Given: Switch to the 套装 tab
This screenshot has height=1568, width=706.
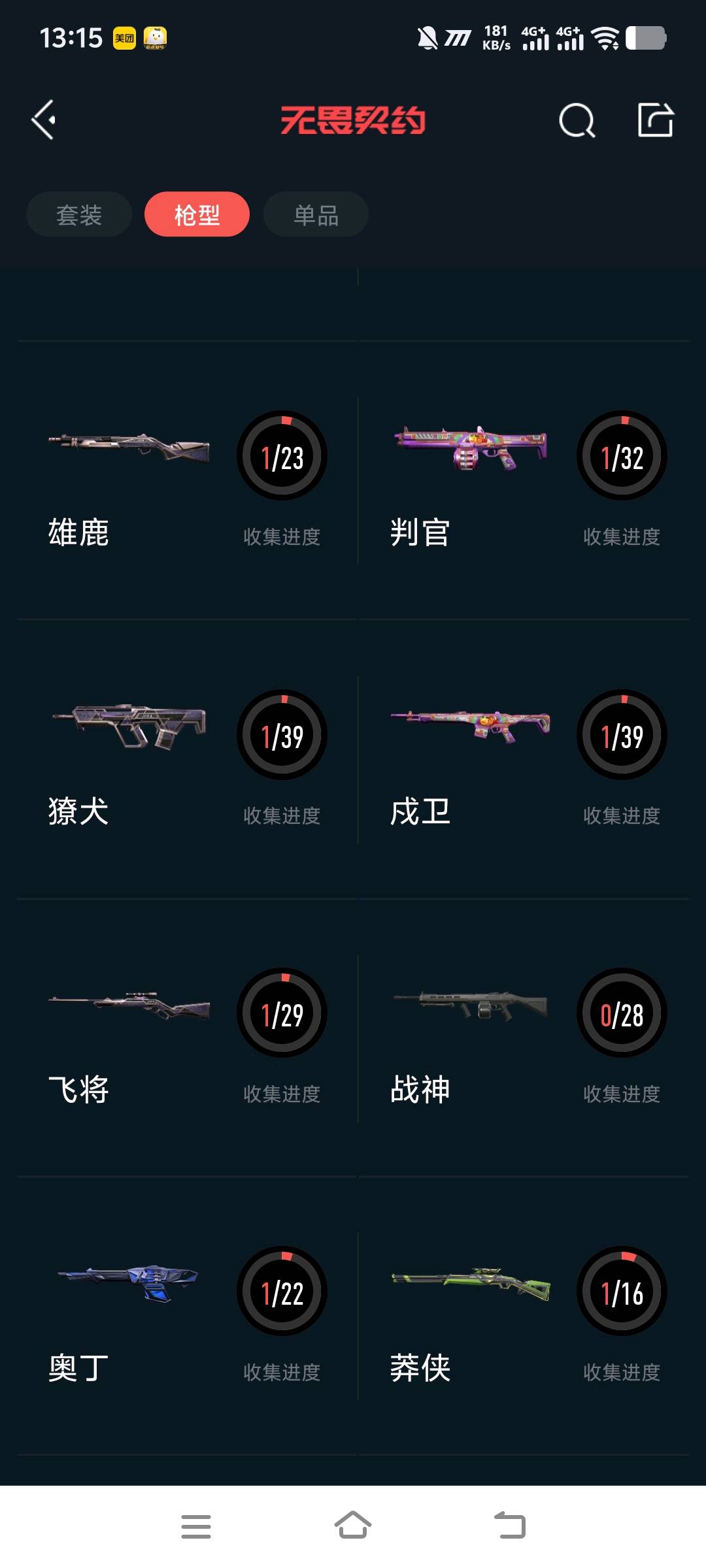Looking at the screenshot, I should pyautogui.click(x=79, y=215).
